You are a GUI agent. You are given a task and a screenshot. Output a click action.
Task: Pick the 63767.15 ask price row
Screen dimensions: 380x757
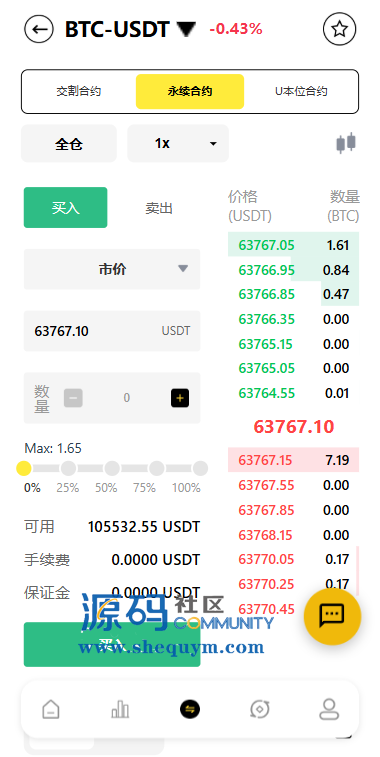294,460
